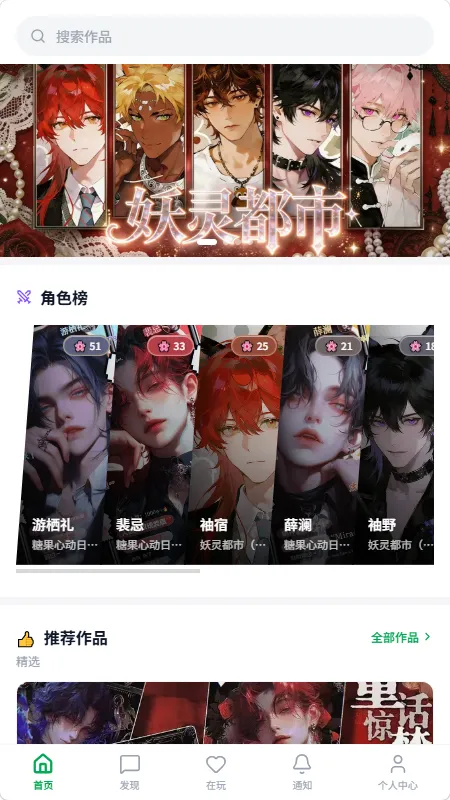Open 全部作品 link
450x800 pixels.
[401, 637]
